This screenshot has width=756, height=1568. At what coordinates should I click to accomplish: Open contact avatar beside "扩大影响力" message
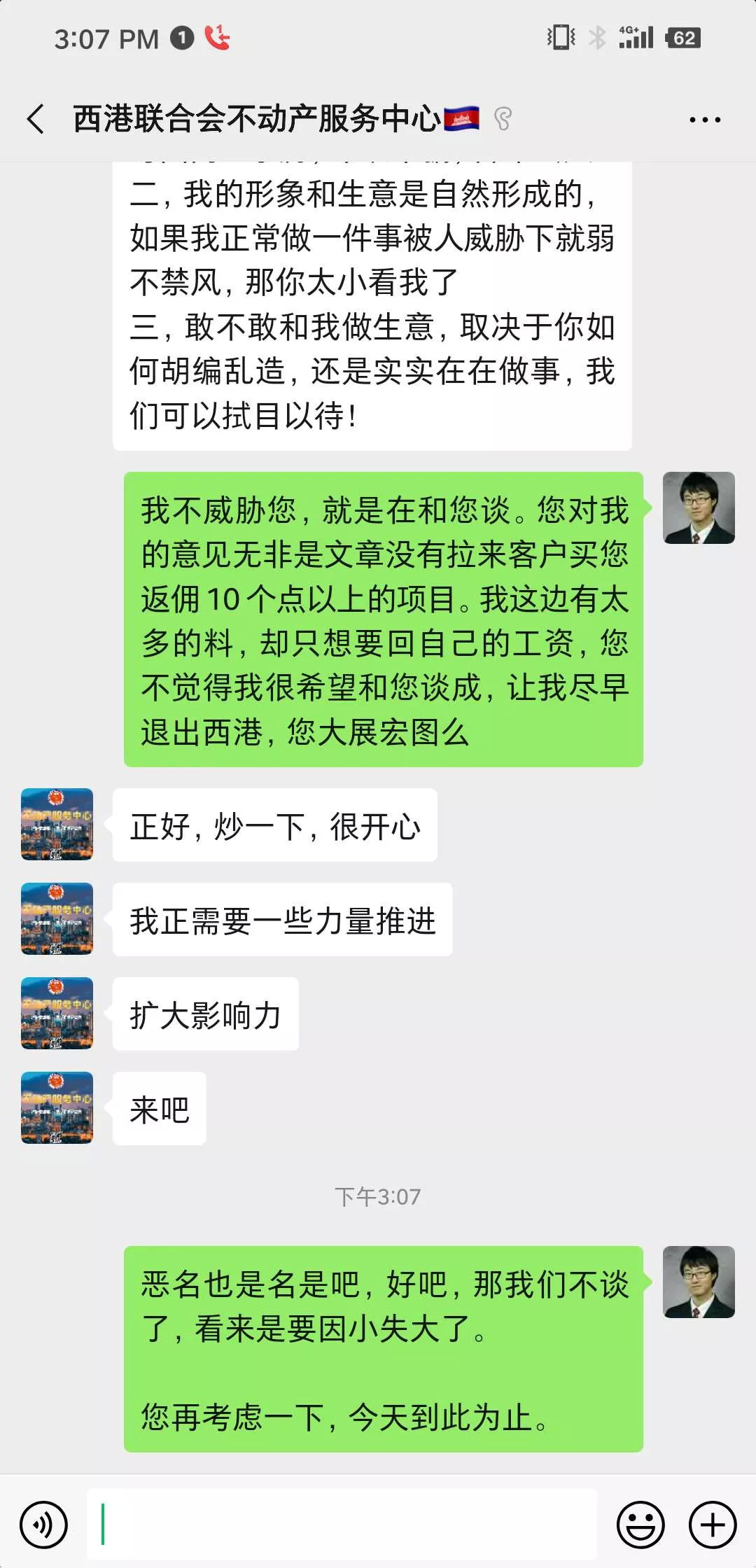click(x=57, y=1013)
